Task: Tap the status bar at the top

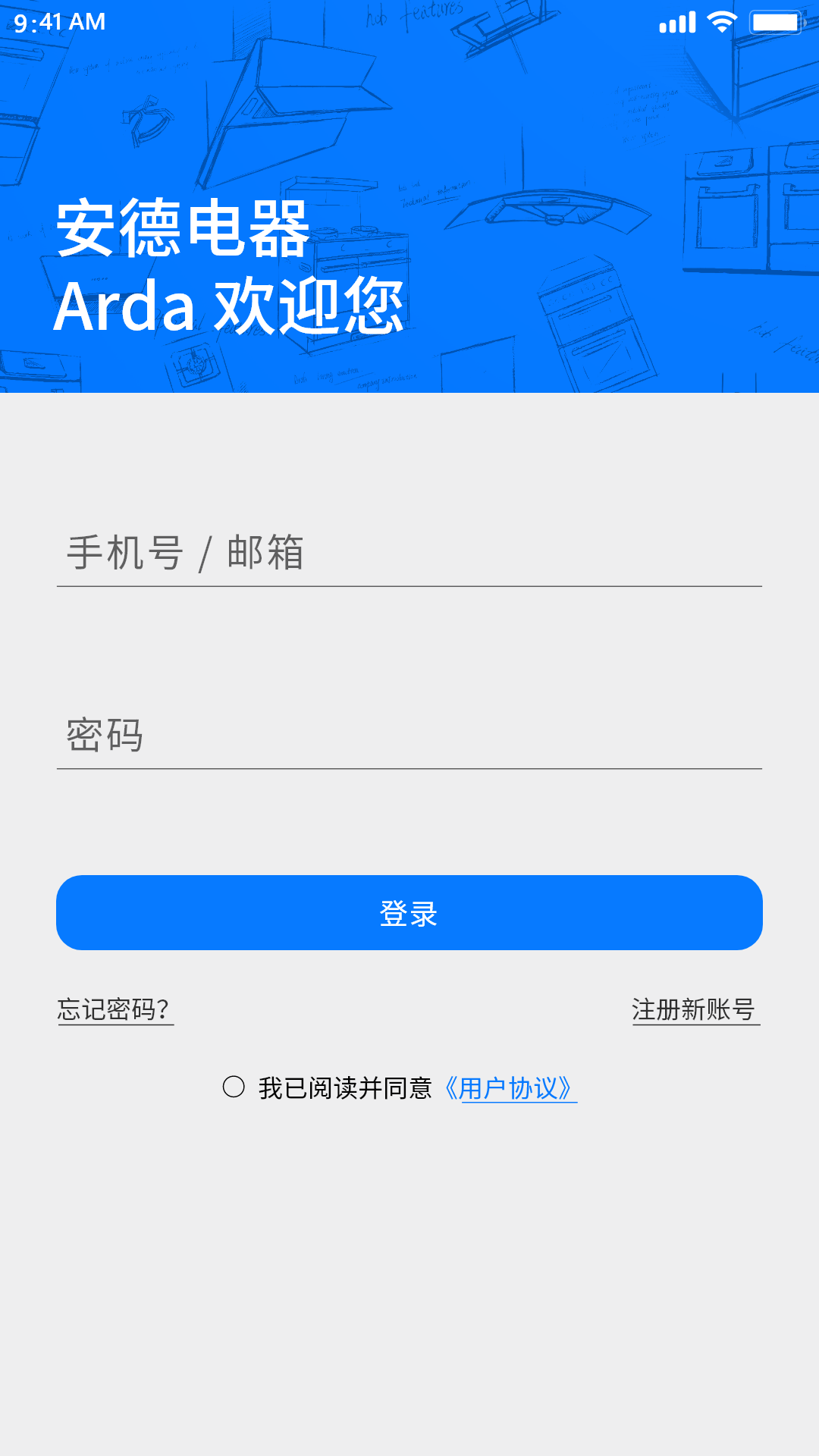Action: coord(409,23)
